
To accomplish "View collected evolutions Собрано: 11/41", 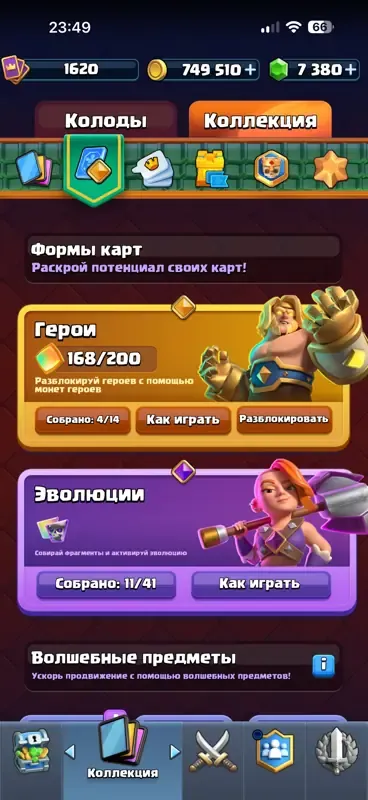I will point(106,585).
